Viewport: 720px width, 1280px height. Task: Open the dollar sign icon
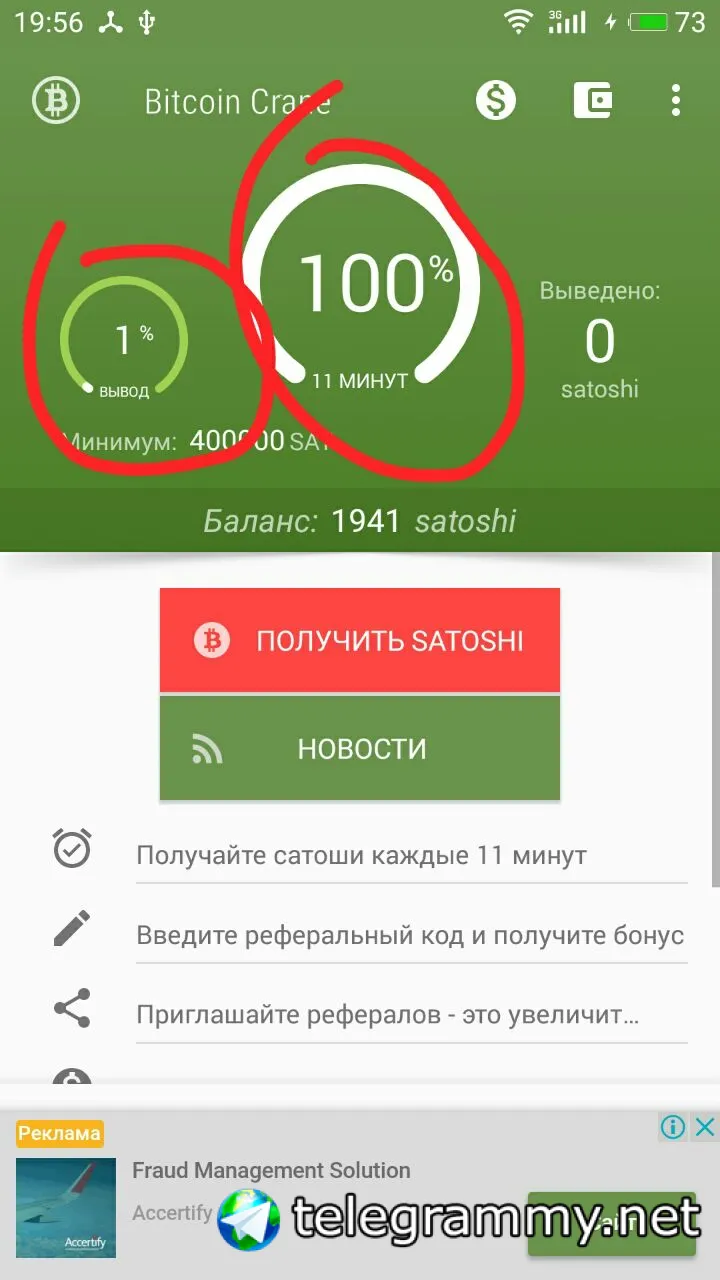[x=496, y=100]
